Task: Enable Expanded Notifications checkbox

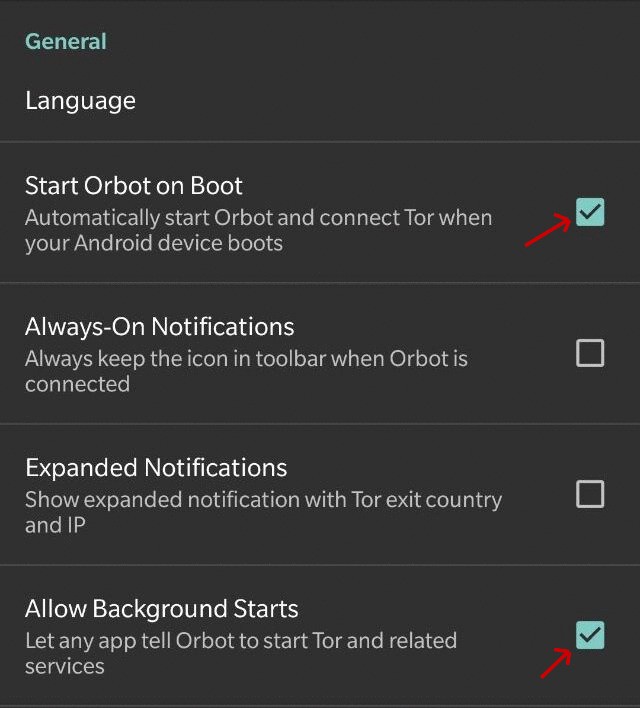Action: point(590,494)
